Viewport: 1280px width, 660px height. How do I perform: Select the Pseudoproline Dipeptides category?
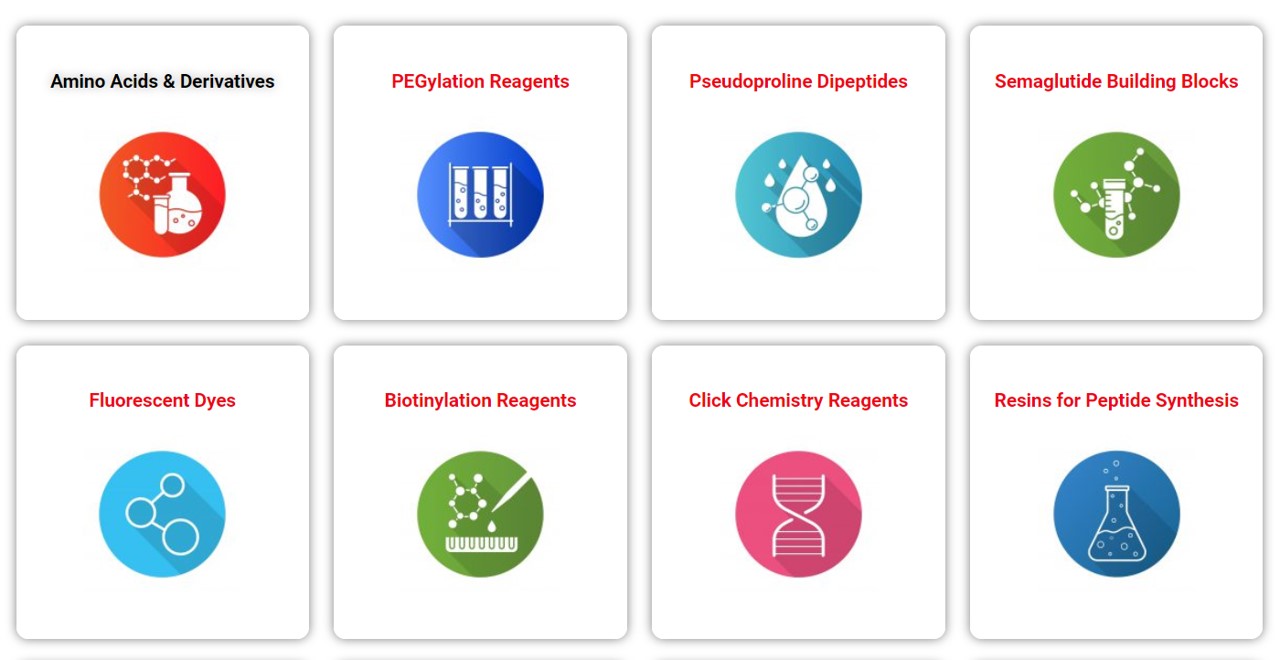pos(798,82)
